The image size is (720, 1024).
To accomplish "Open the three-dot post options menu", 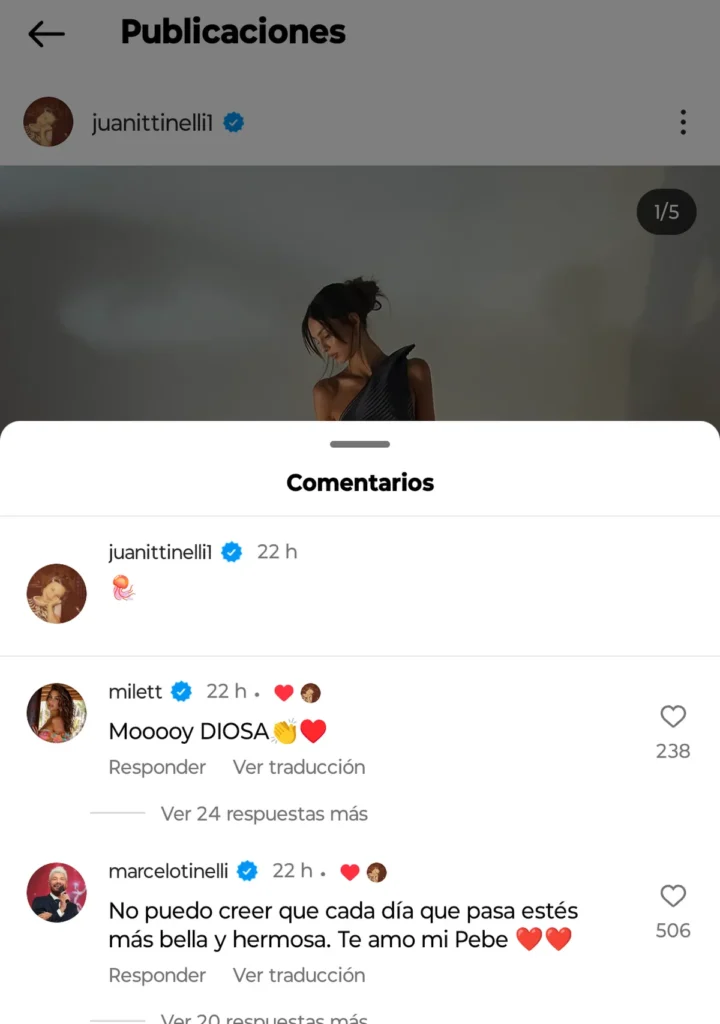I will click(x=683, y=123).
